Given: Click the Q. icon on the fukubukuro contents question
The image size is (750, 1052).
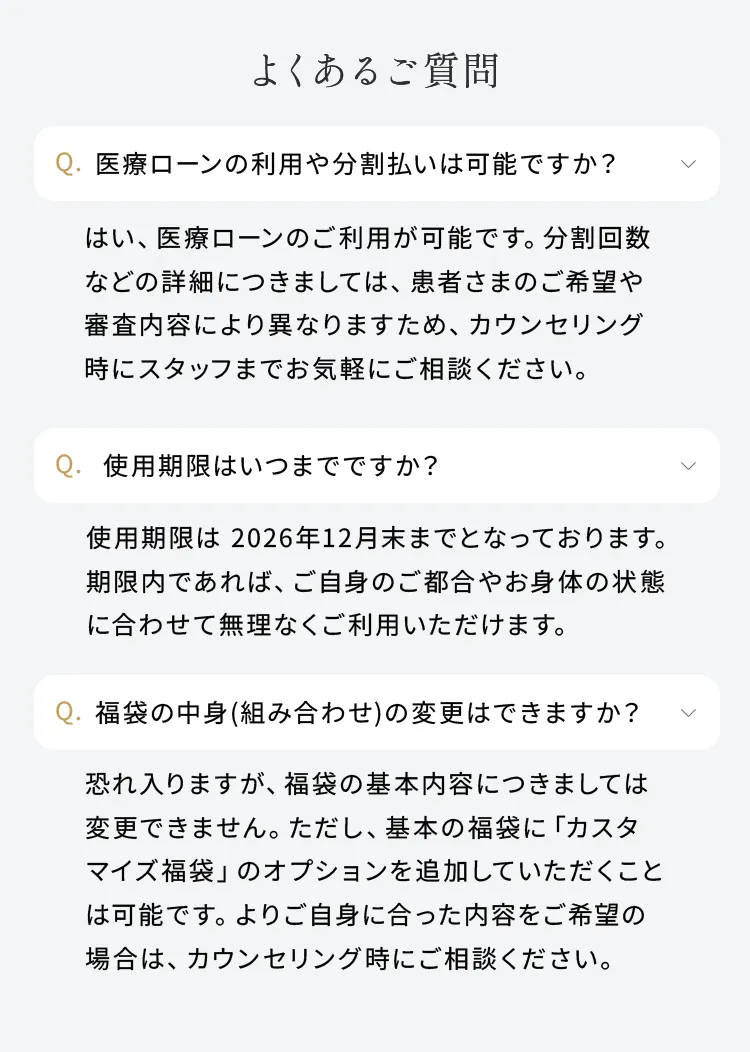Looking at the screenshot, I should pyautogui.click(x=65, y=713).
